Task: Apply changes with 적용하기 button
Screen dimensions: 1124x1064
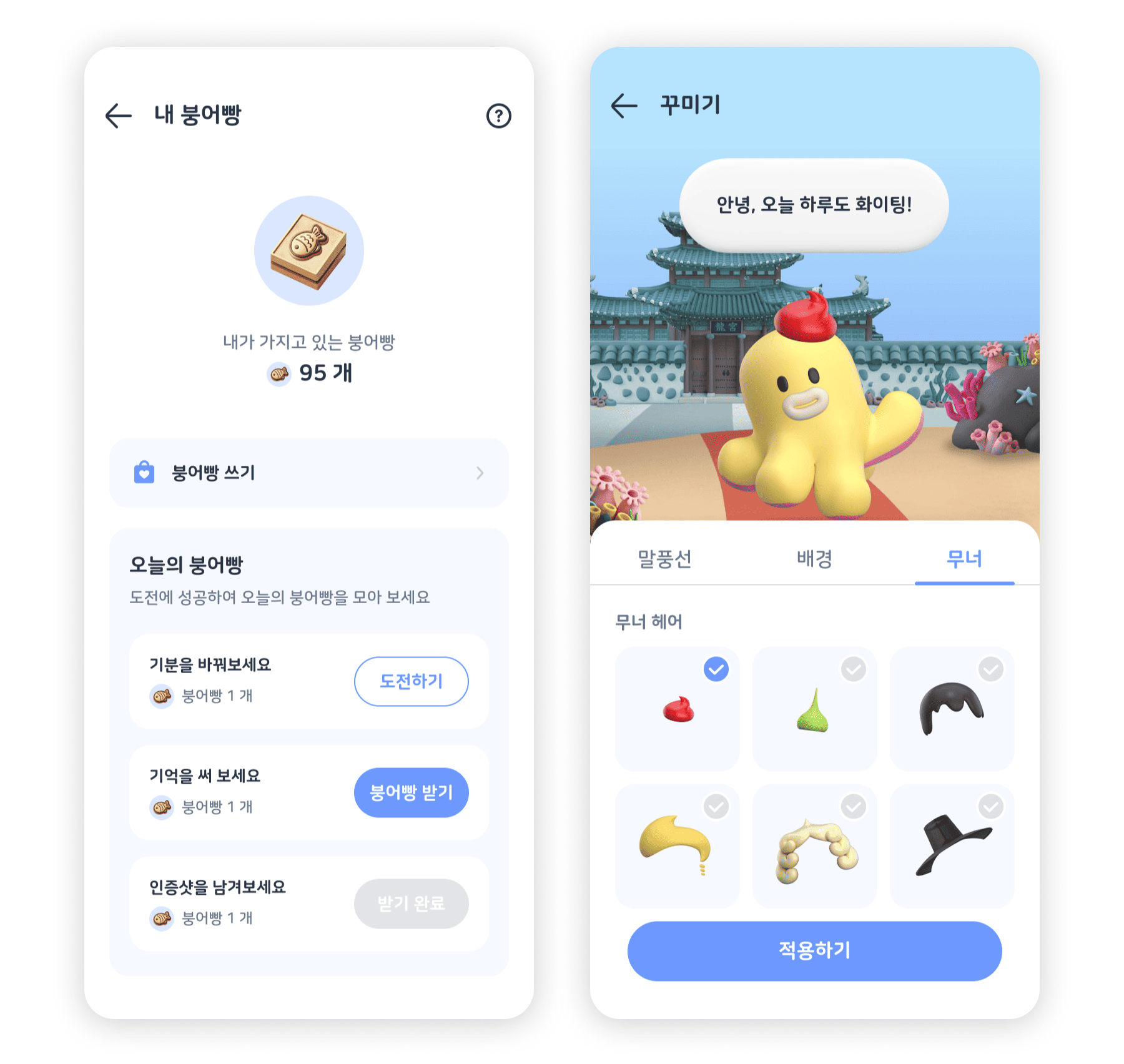Action: click(814, 950)
